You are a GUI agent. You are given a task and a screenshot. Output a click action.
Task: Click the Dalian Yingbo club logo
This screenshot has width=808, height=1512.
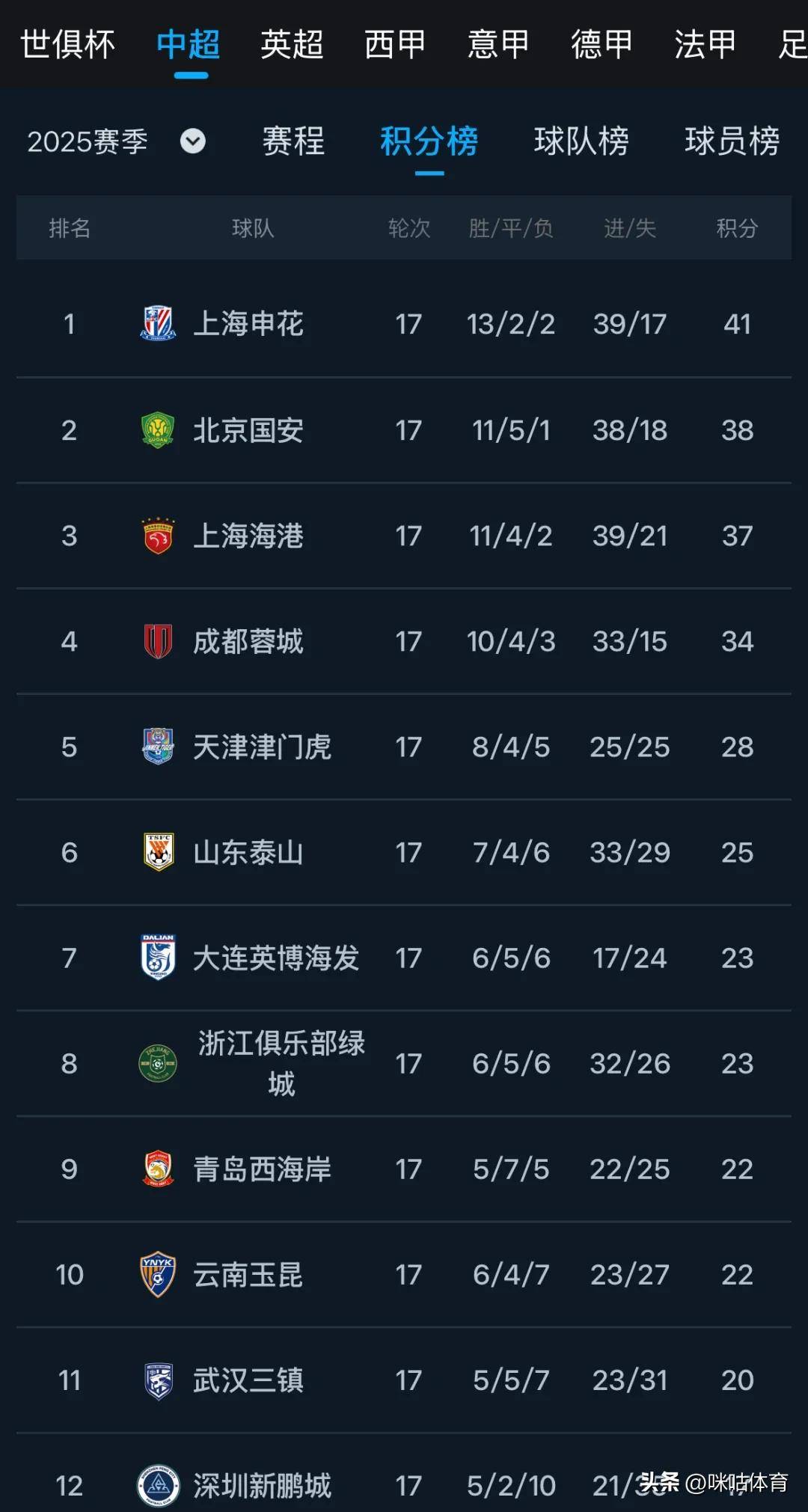coord(156,958)
